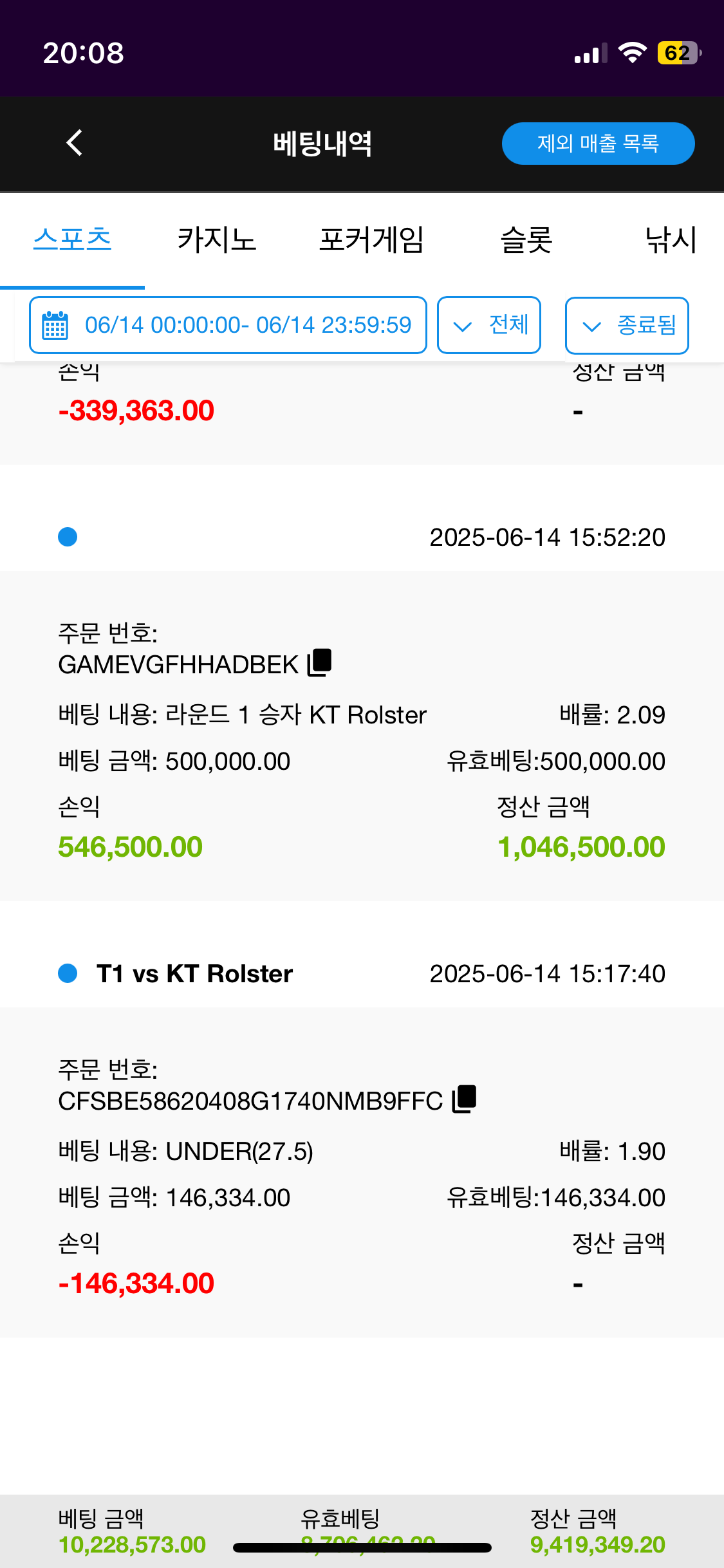
Task: Switch to the 슬롯 tab
Action: click(x=526, y=240)
